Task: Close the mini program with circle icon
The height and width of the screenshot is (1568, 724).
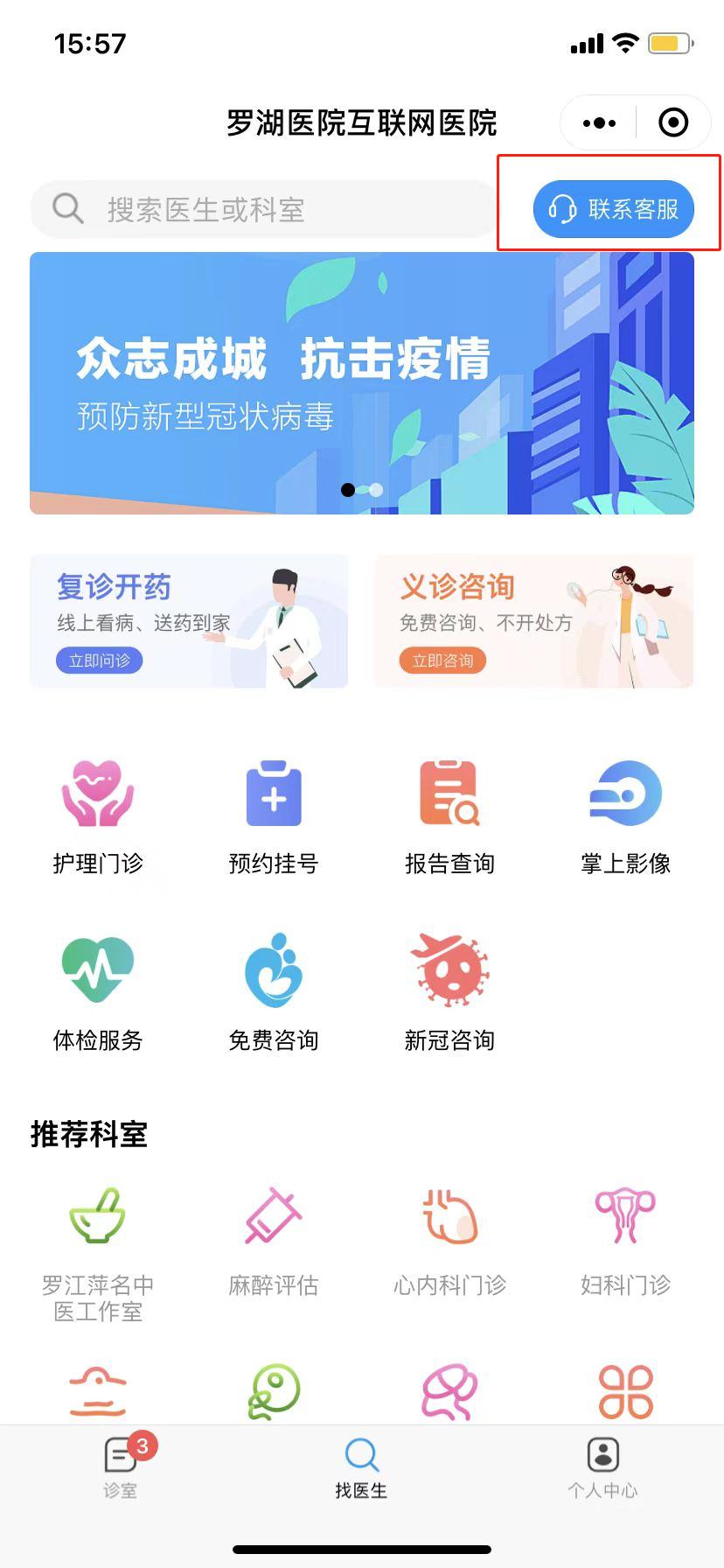Action: 672,122
